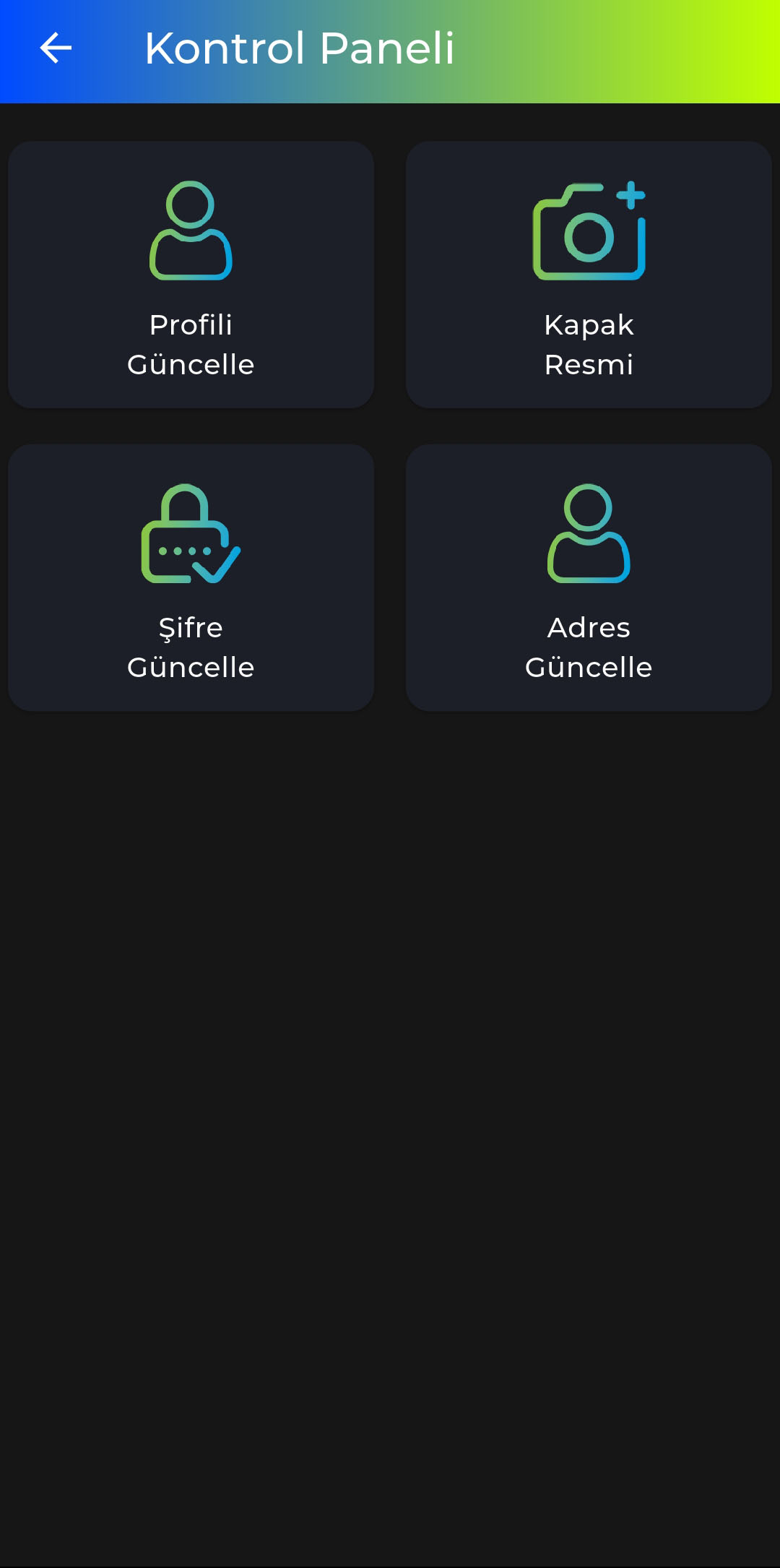Click the Adres Güncelle label text
This screenshot has width=780, height=1568.
[589, 647]
